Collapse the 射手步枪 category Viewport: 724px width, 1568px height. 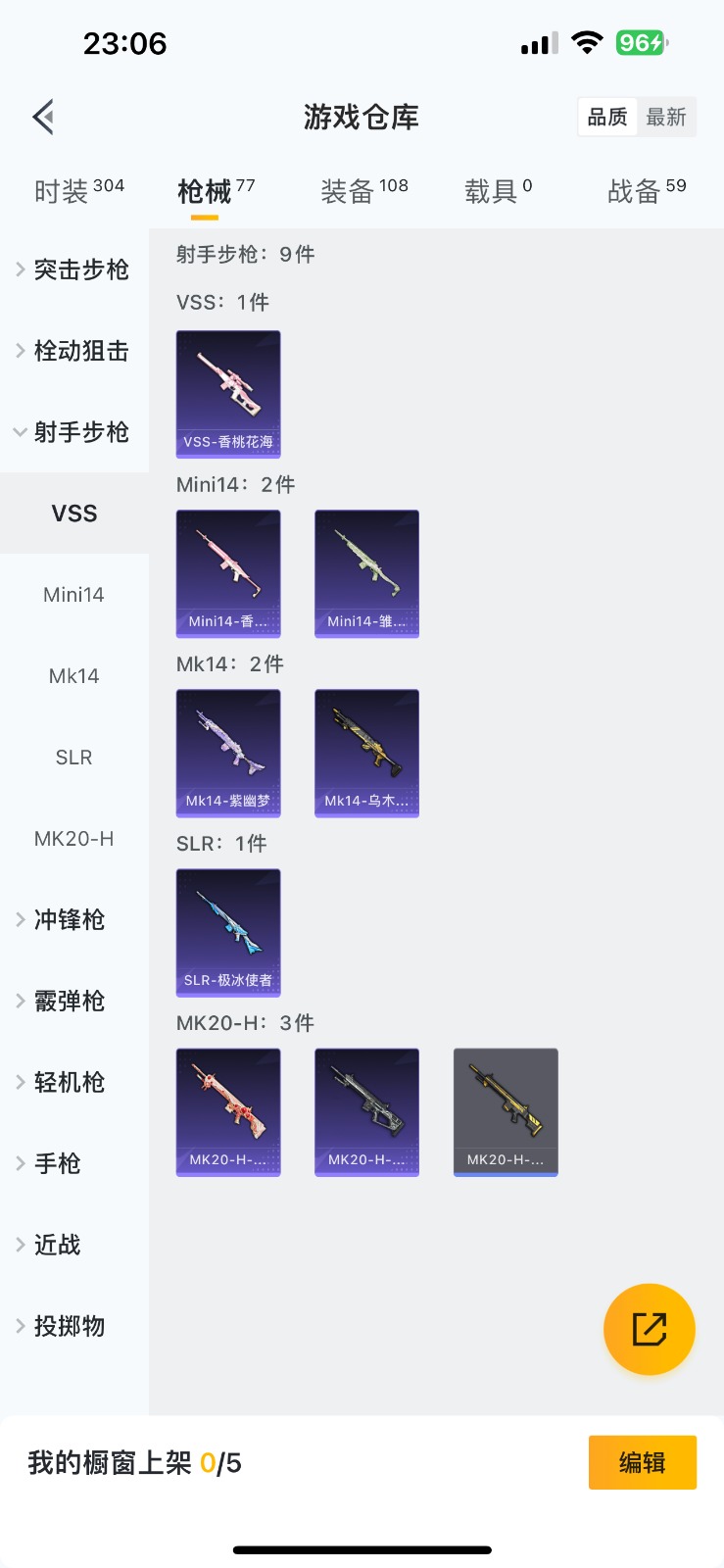pos(74,432)
